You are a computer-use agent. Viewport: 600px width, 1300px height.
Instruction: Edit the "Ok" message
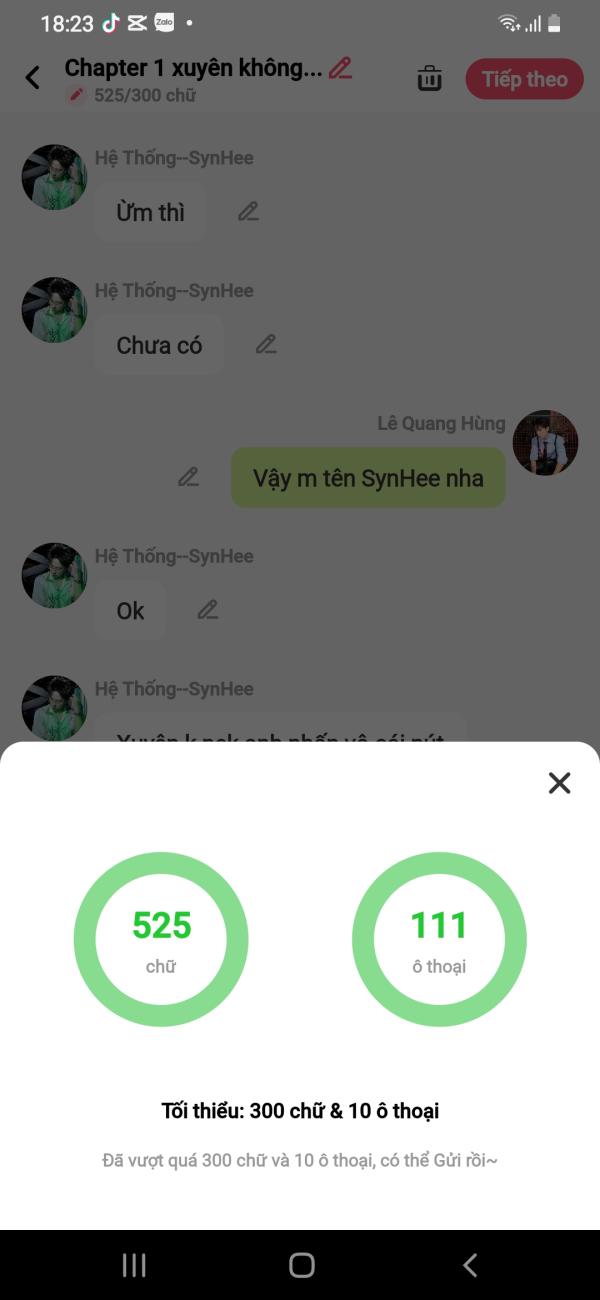click(x=207, y=609)
